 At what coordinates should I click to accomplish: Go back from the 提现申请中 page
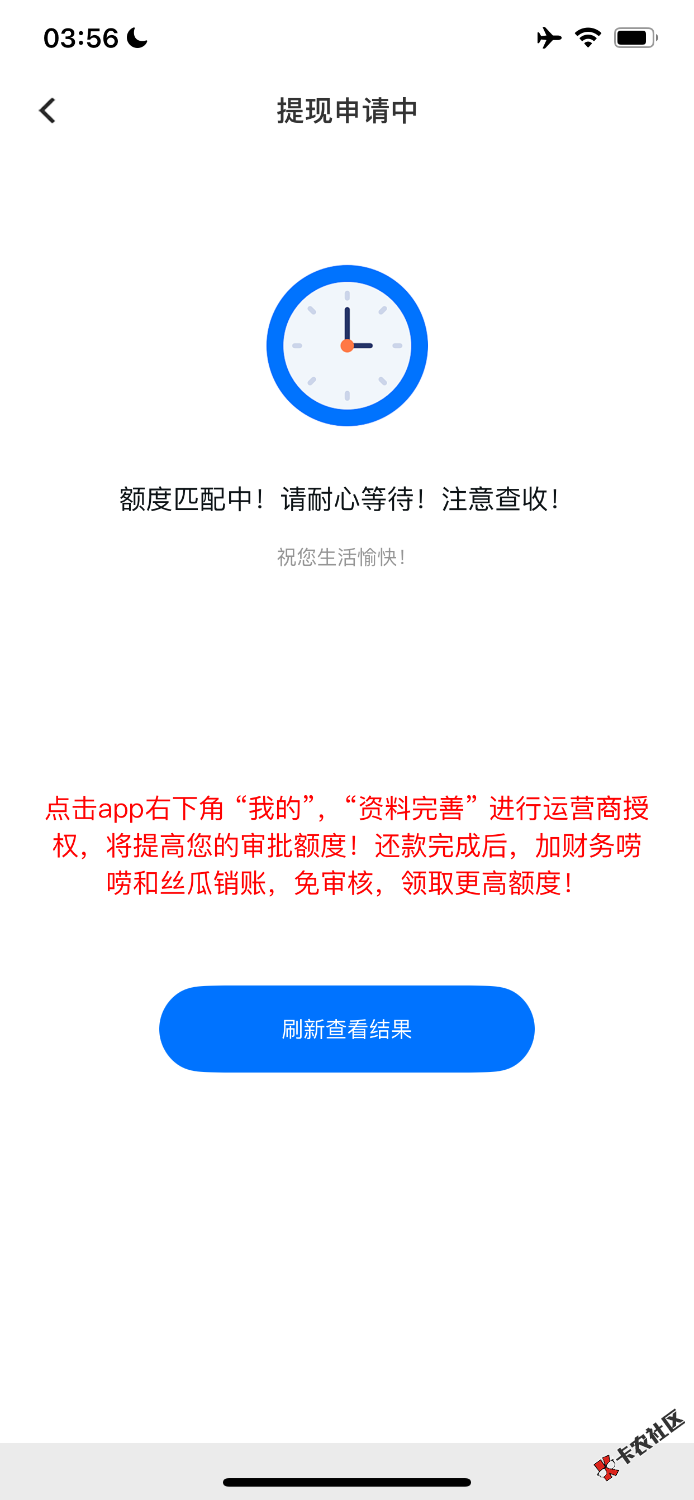pos(47,110)
